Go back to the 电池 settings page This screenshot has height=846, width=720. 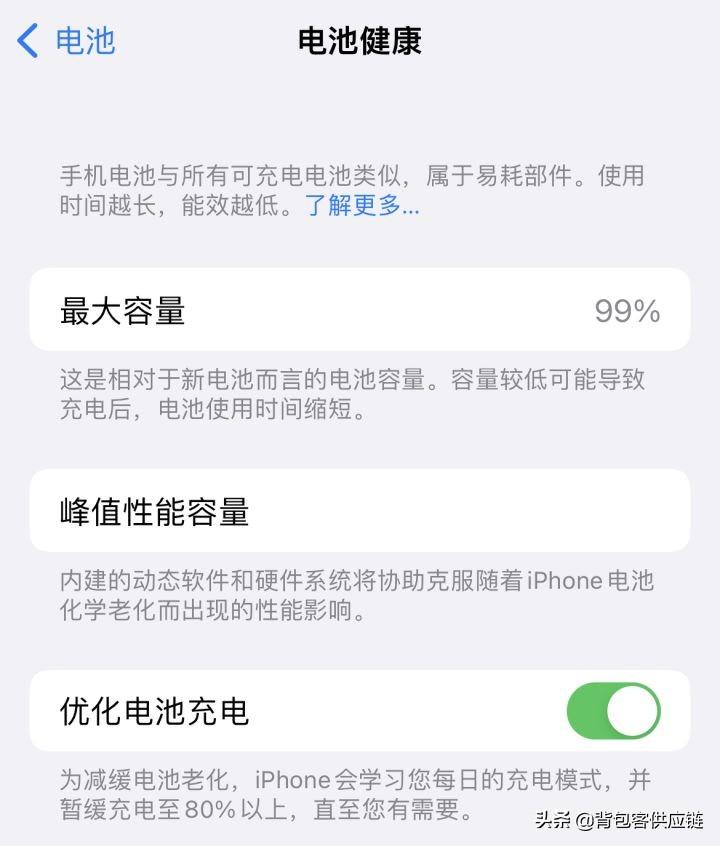pos(67,41)
